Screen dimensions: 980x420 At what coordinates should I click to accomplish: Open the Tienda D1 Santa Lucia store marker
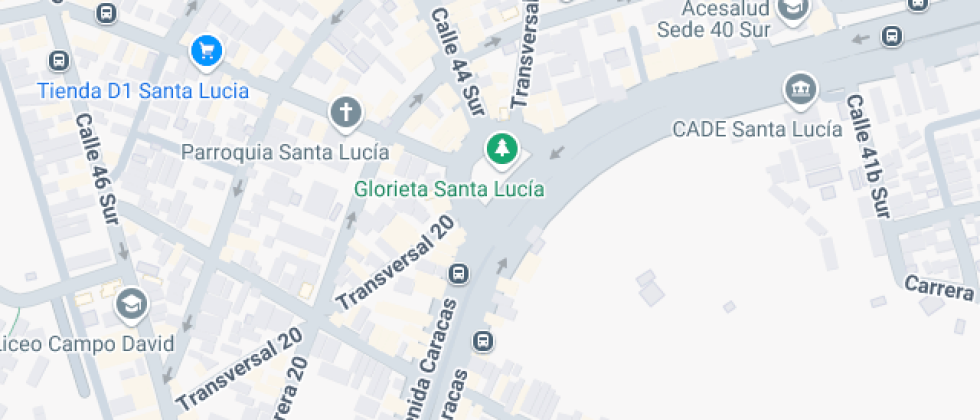[206, 50]
